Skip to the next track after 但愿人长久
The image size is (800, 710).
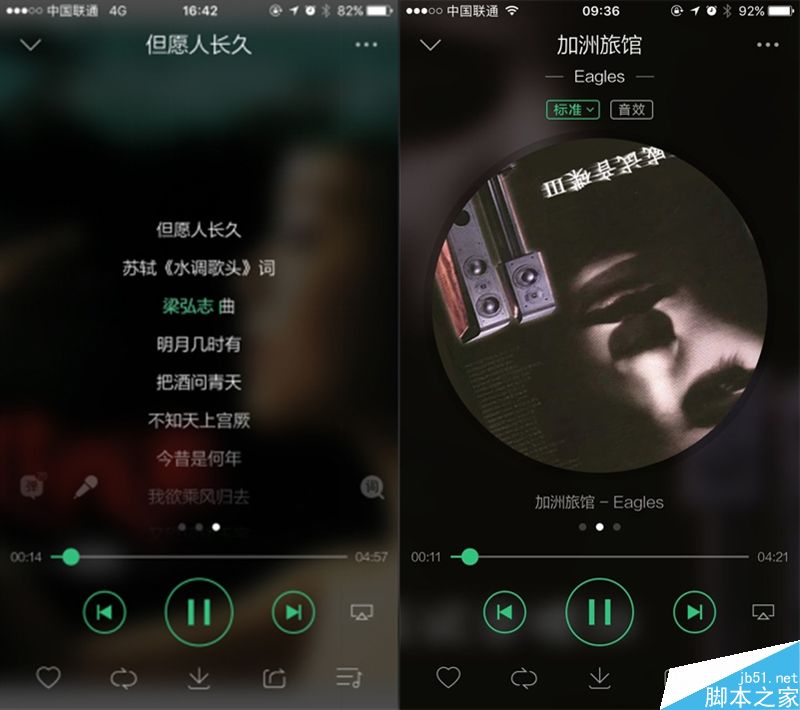[x=293, y=612]
